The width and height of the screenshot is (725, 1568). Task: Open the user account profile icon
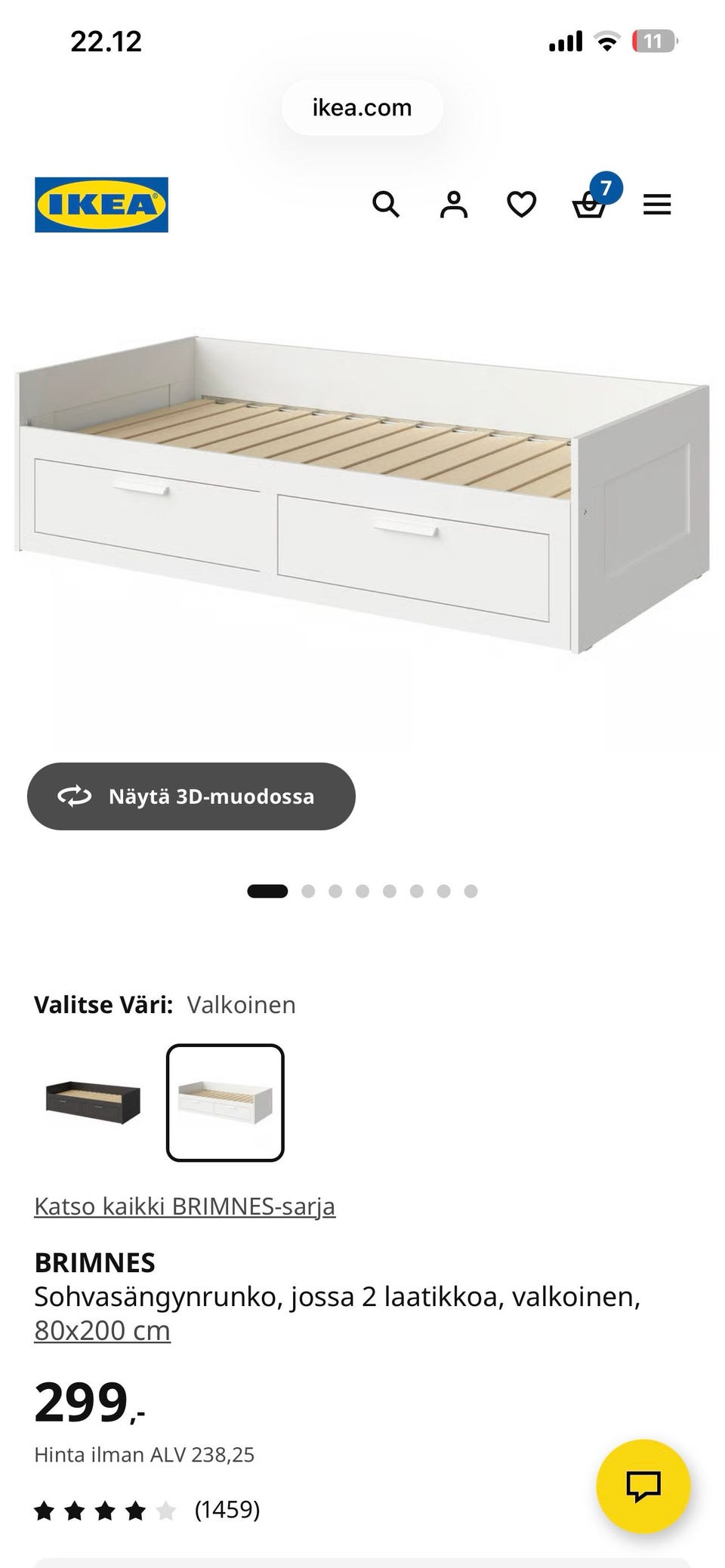coord(454,205)
